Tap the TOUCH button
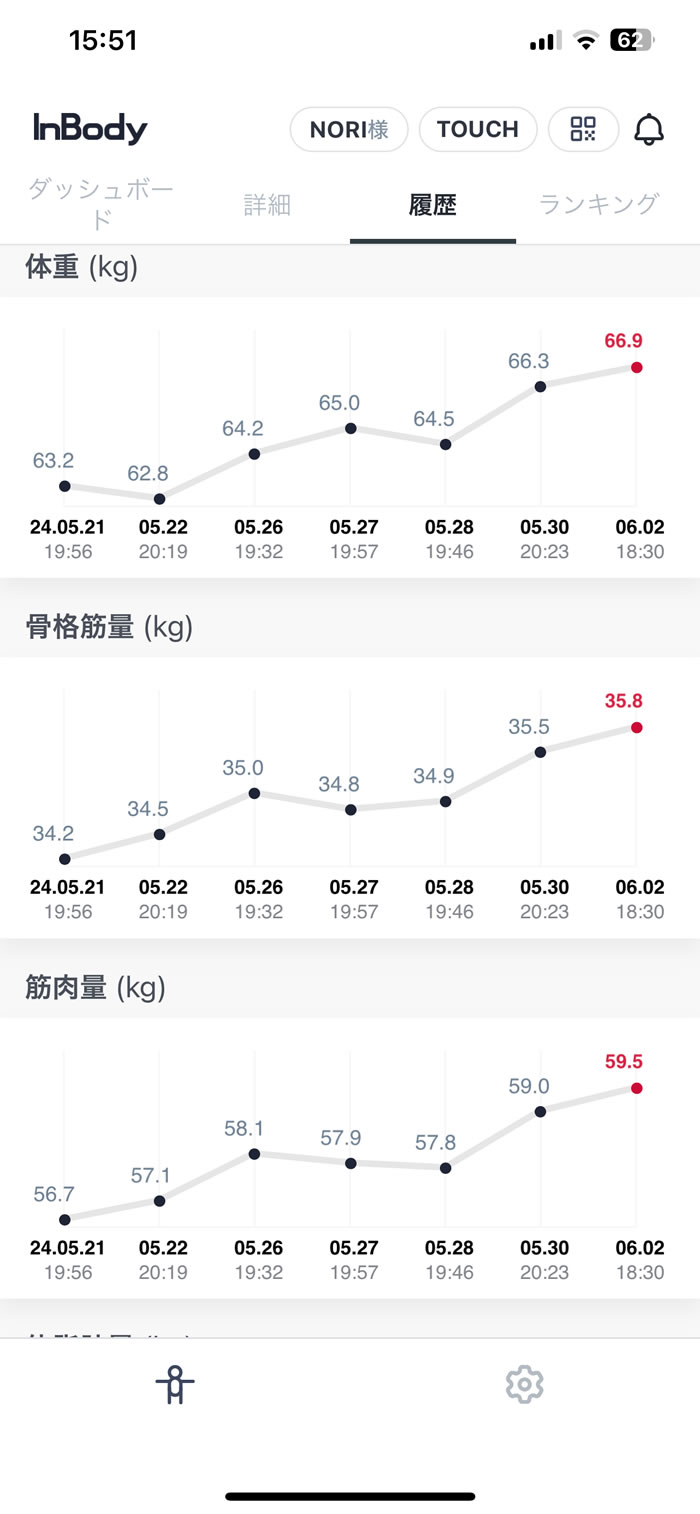 (x=478, y=129)
